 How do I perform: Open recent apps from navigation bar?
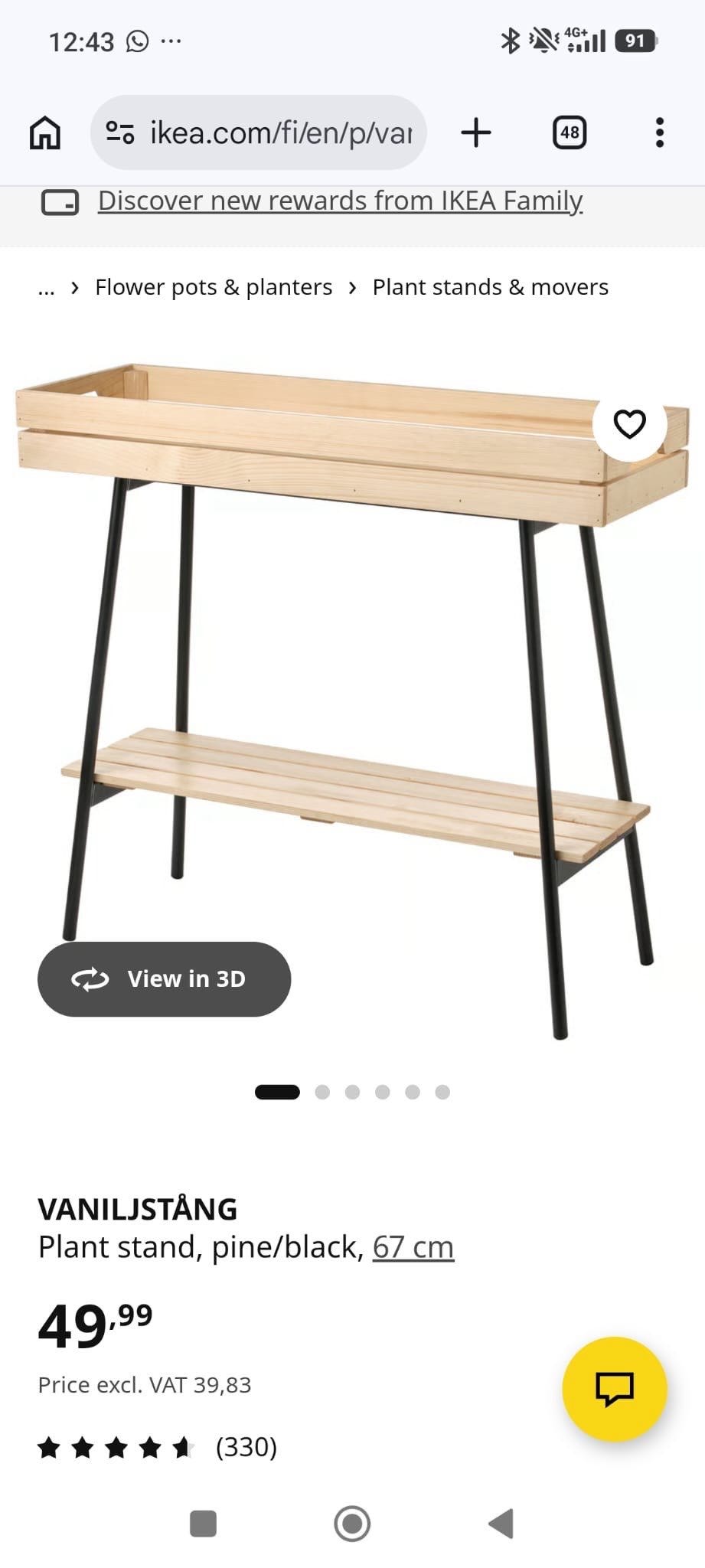[203, 1524]
